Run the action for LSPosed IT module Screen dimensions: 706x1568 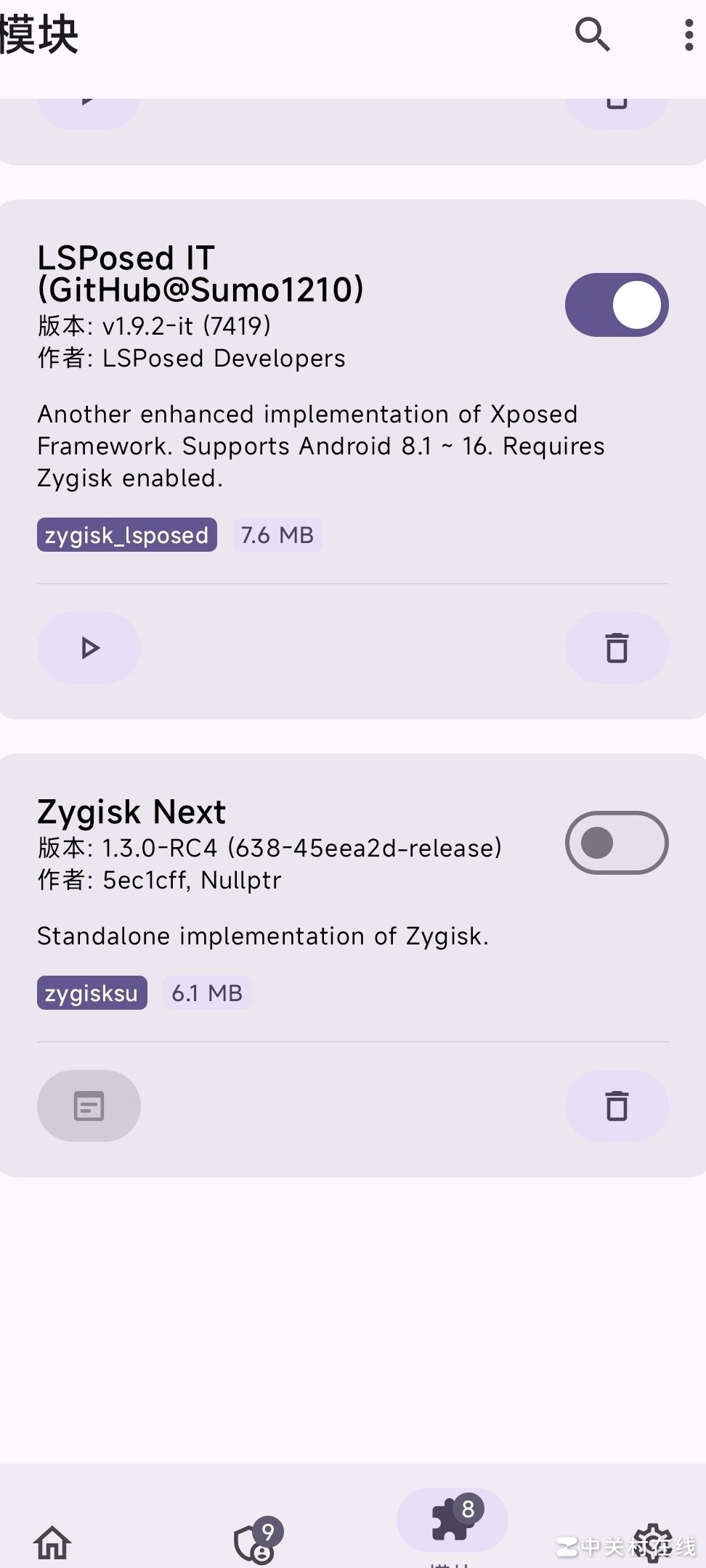click(x=89, y=648)
